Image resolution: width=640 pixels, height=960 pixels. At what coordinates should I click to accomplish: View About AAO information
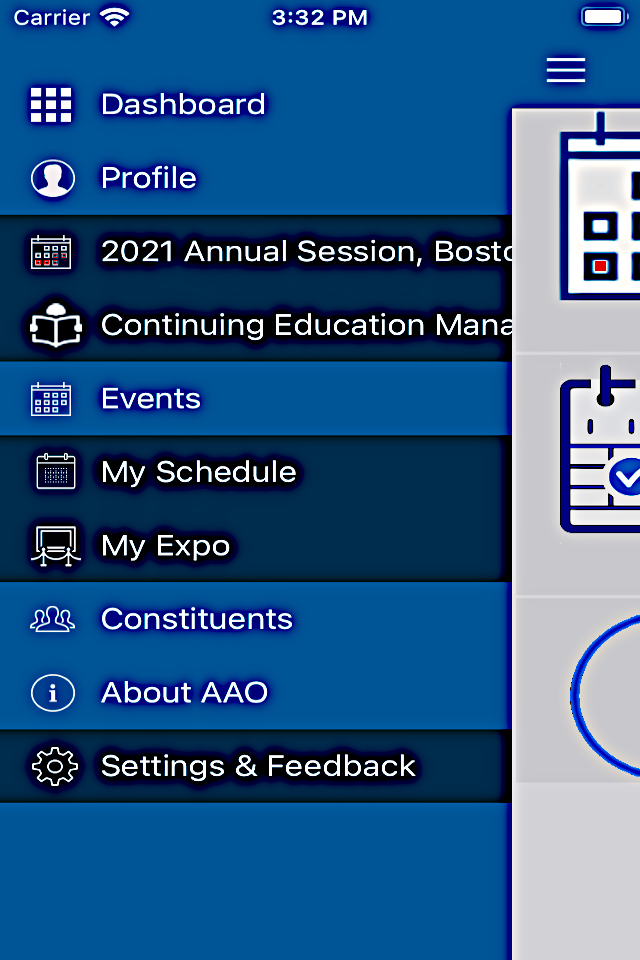[x=184, y=693]
